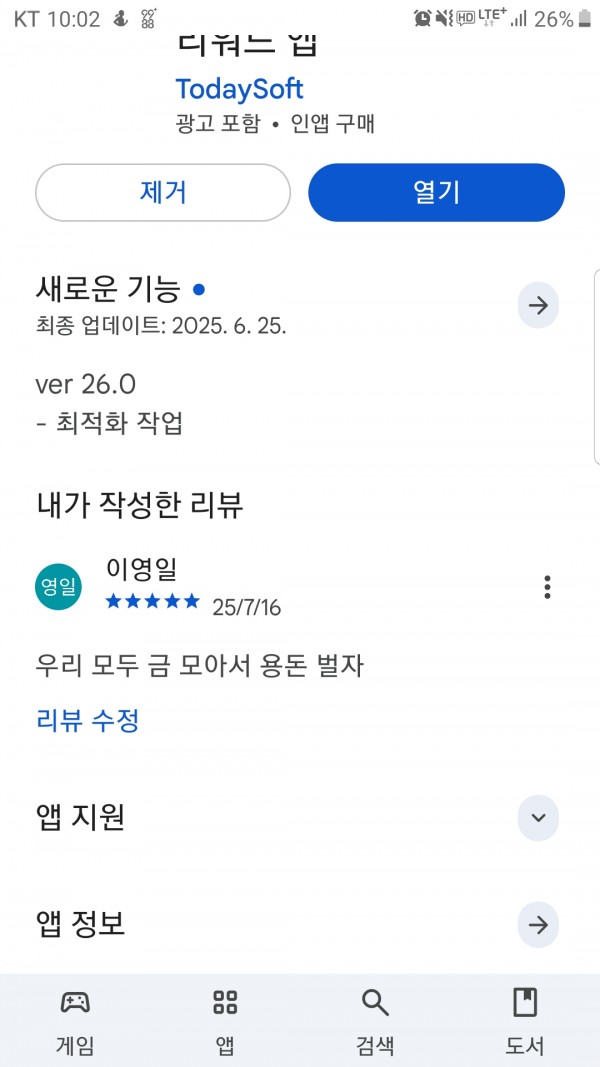
Task: Switch to the 게임 tab
Action: coord(75,1021)
